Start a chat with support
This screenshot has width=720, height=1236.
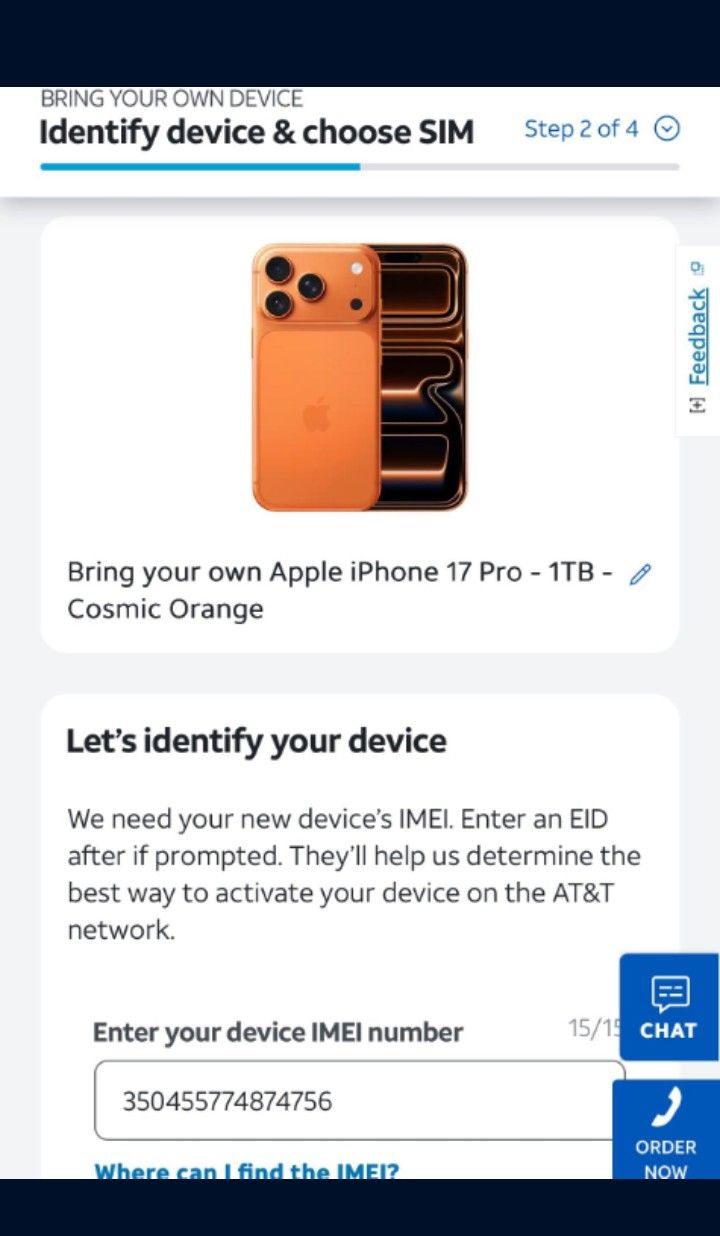pyautogui.click(x=668, y=1007)
